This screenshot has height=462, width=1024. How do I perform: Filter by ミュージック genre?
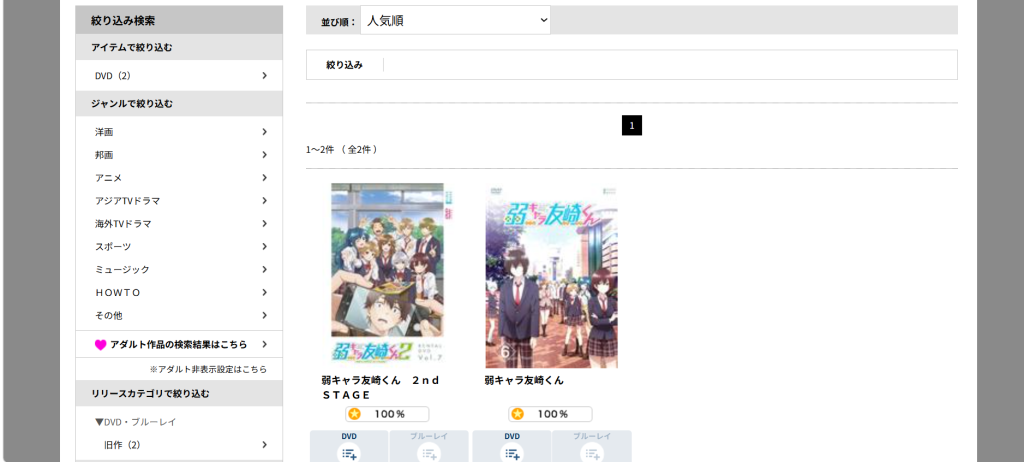(180, 269)
